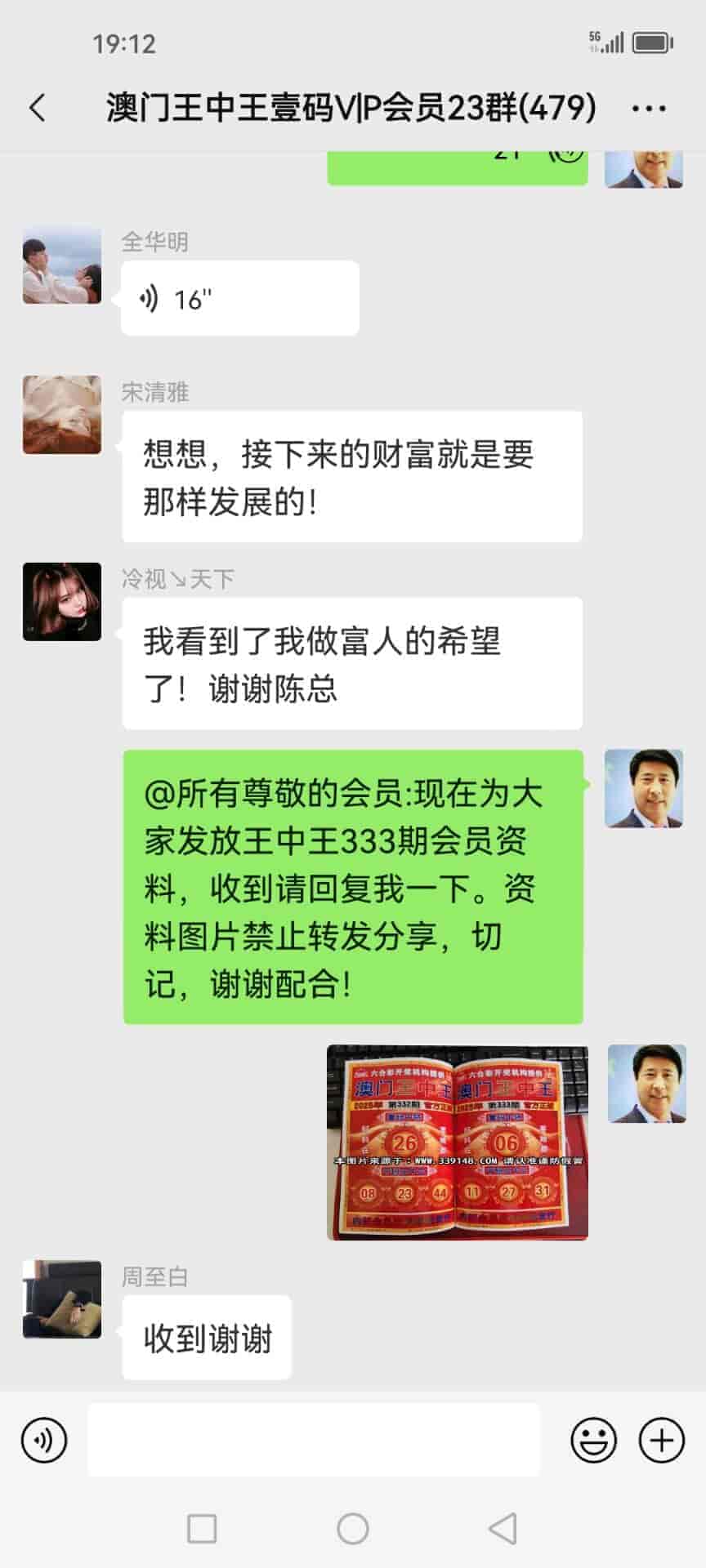Open 宋清雅's profile avatar
This screenshot has height=1568, width=706.
point(62,415)
